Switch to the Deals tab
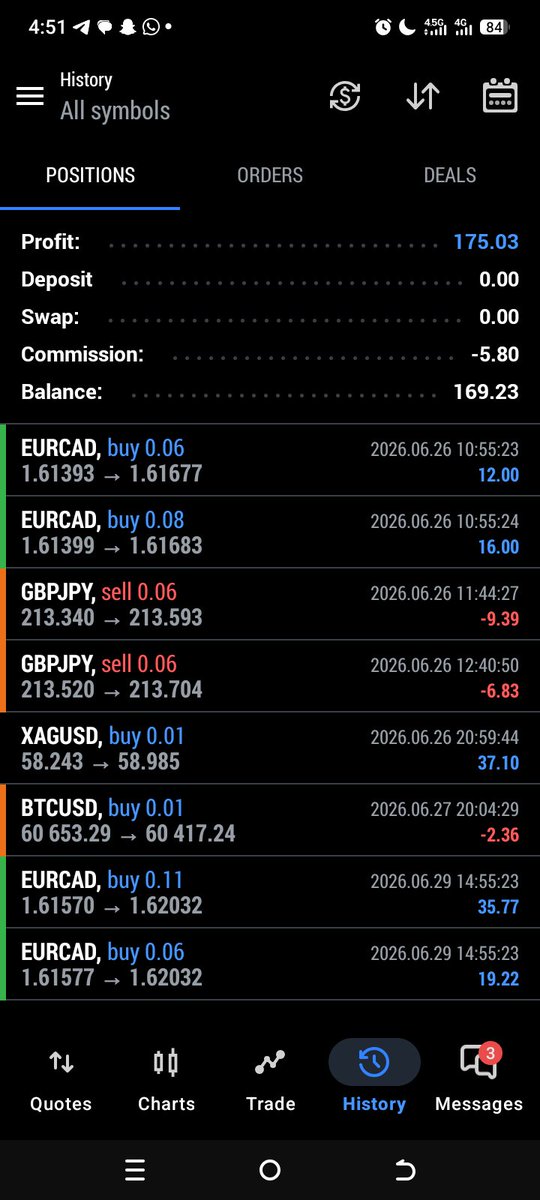The width and height of the screenshot is (540, 1200). (450, 175)
